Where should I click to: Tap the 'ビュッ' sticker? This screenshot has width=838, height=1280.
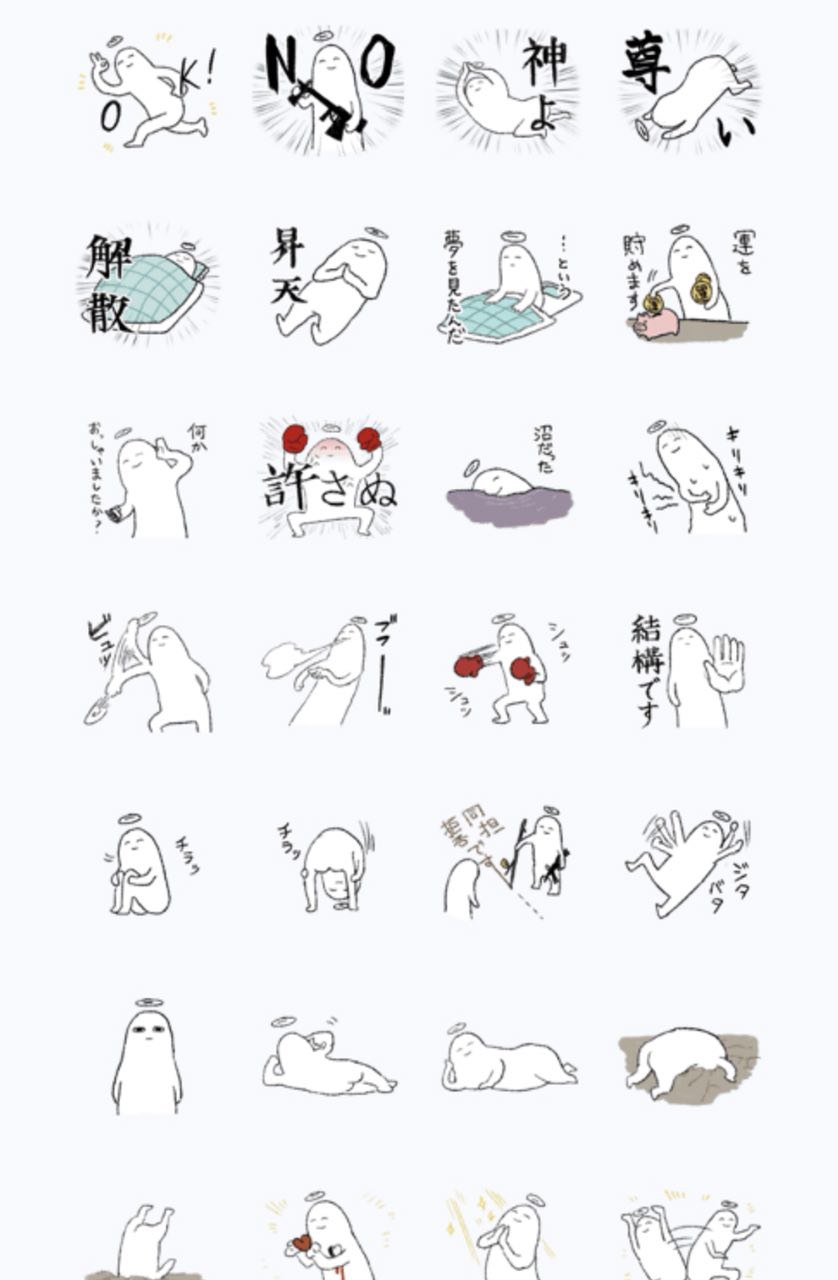[x=148, y=672]
